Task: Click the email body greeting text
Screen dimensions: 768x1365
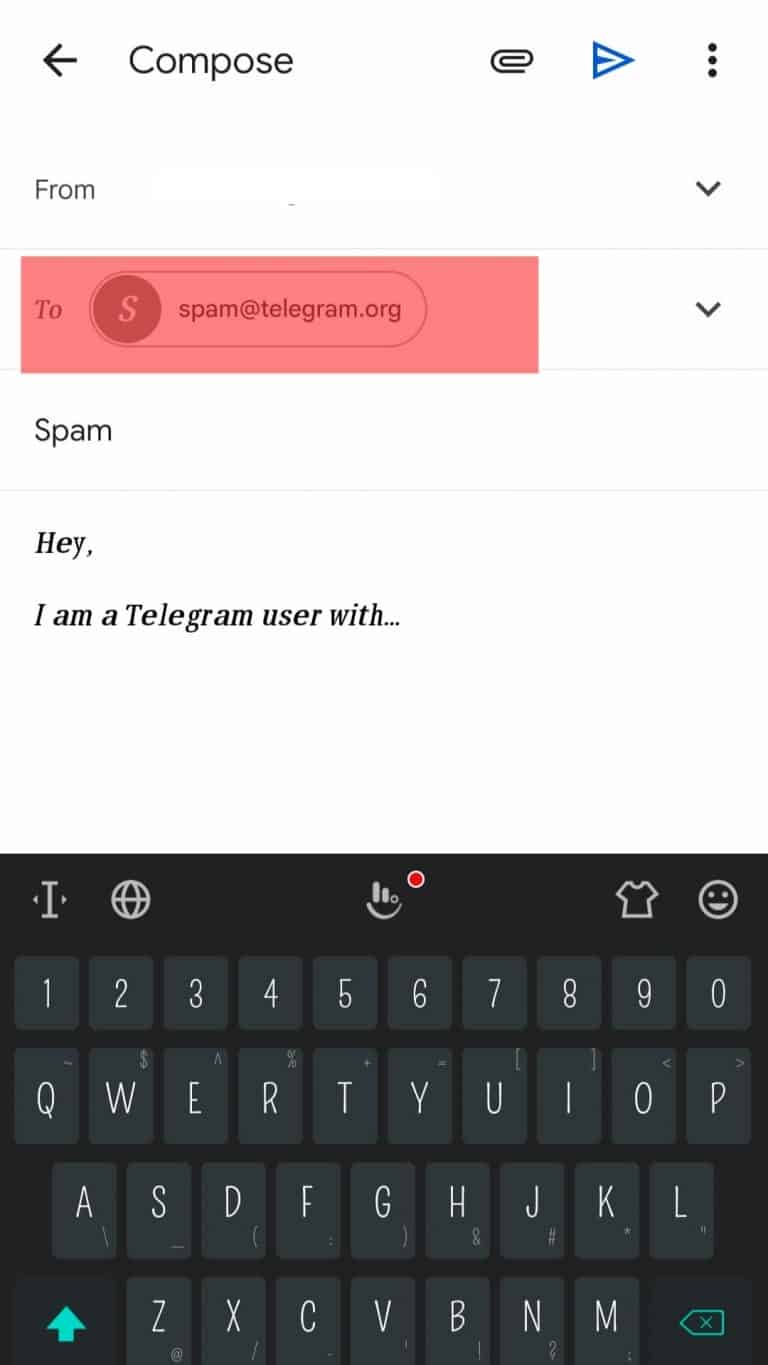Action: click(63, 543)
